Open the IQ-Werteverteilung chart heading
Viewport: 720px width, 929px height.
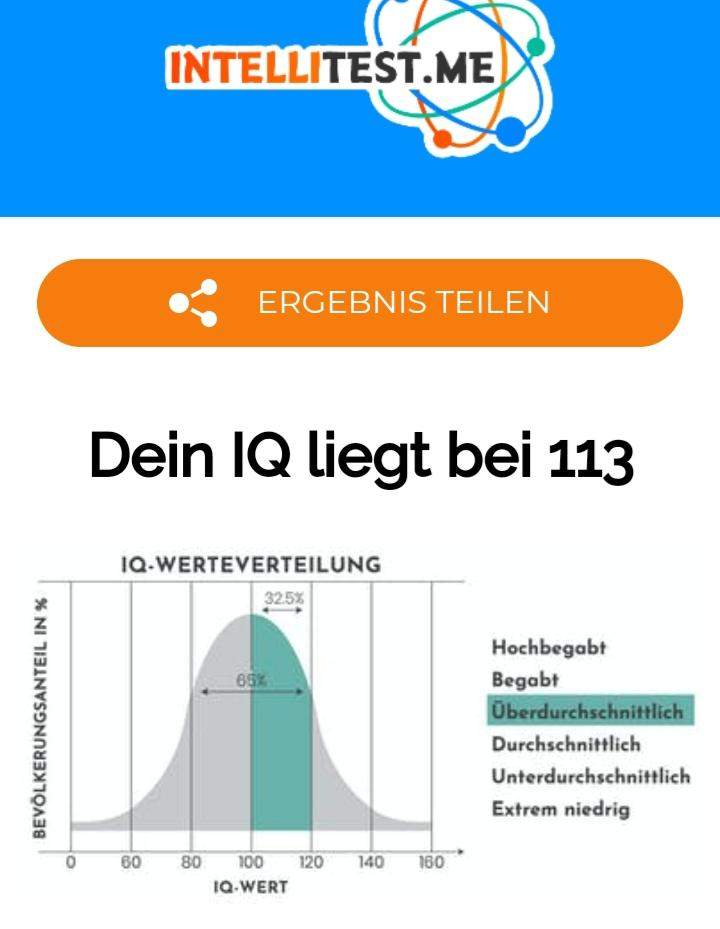click(x=253, y=563)
